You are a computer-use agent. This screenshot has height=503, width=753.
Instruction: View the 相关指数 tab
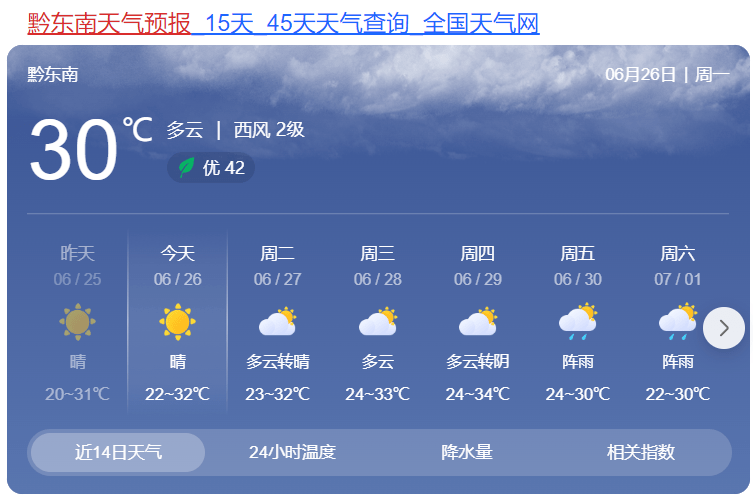tap(641, 452)
